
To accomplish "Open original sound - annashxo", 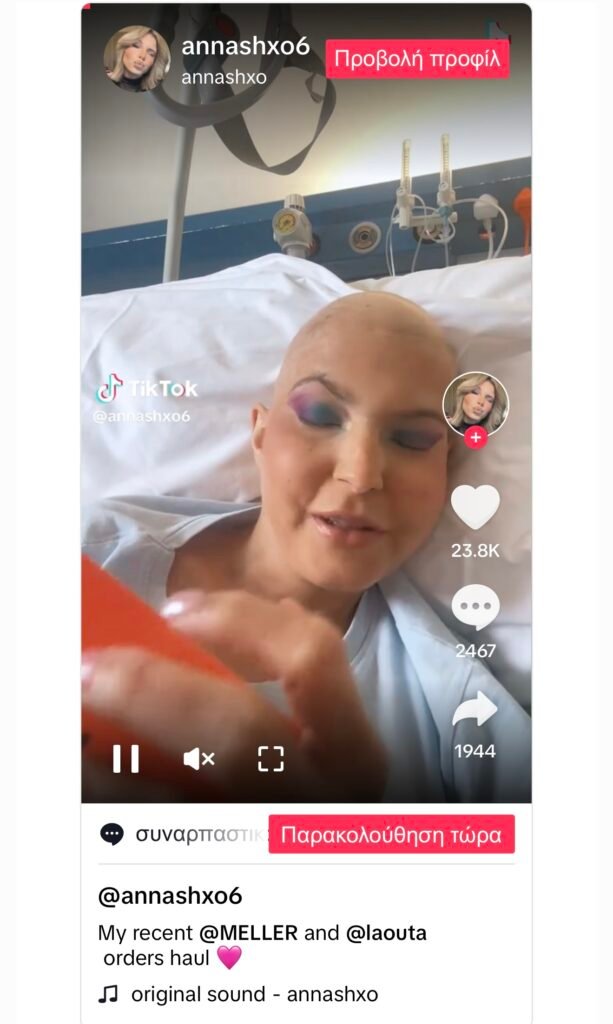I will 254,994.
